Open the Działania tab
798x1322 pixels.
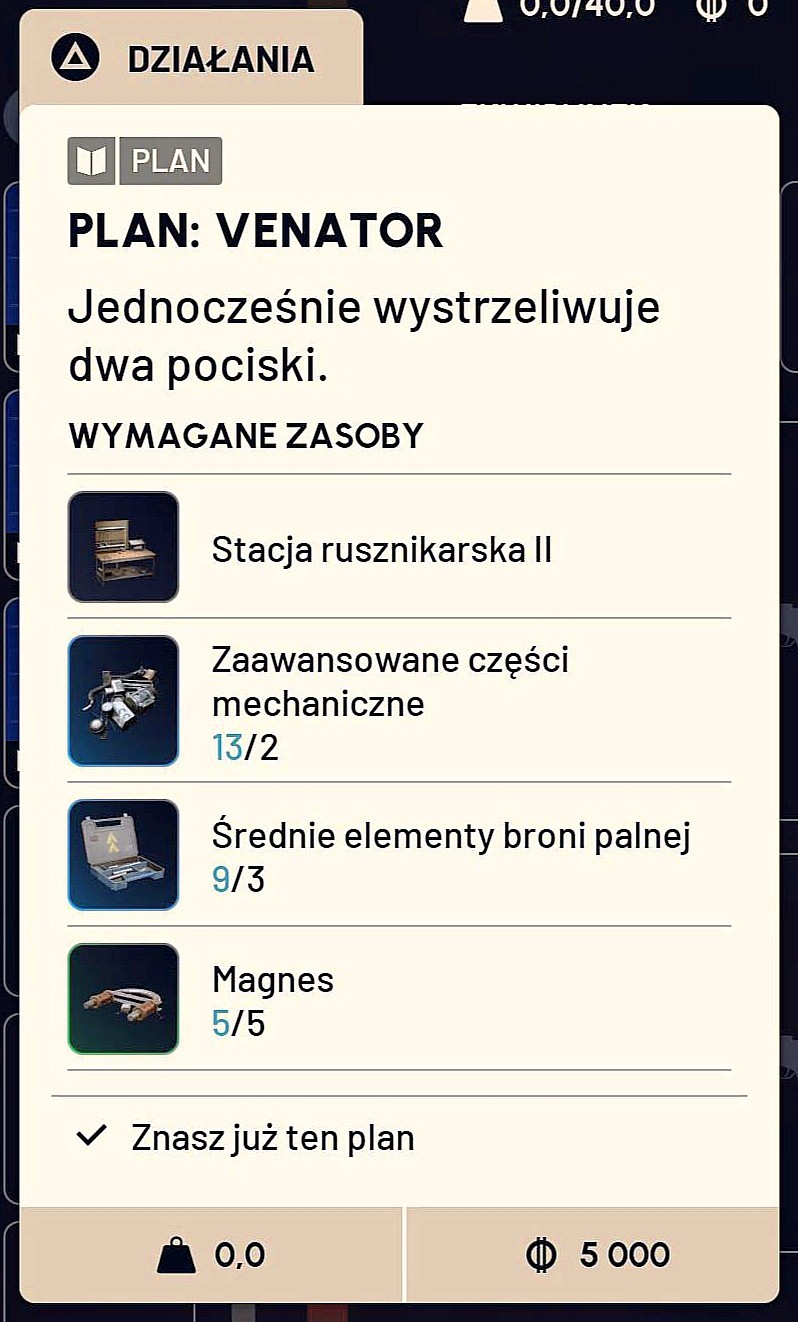pos(191,58)
